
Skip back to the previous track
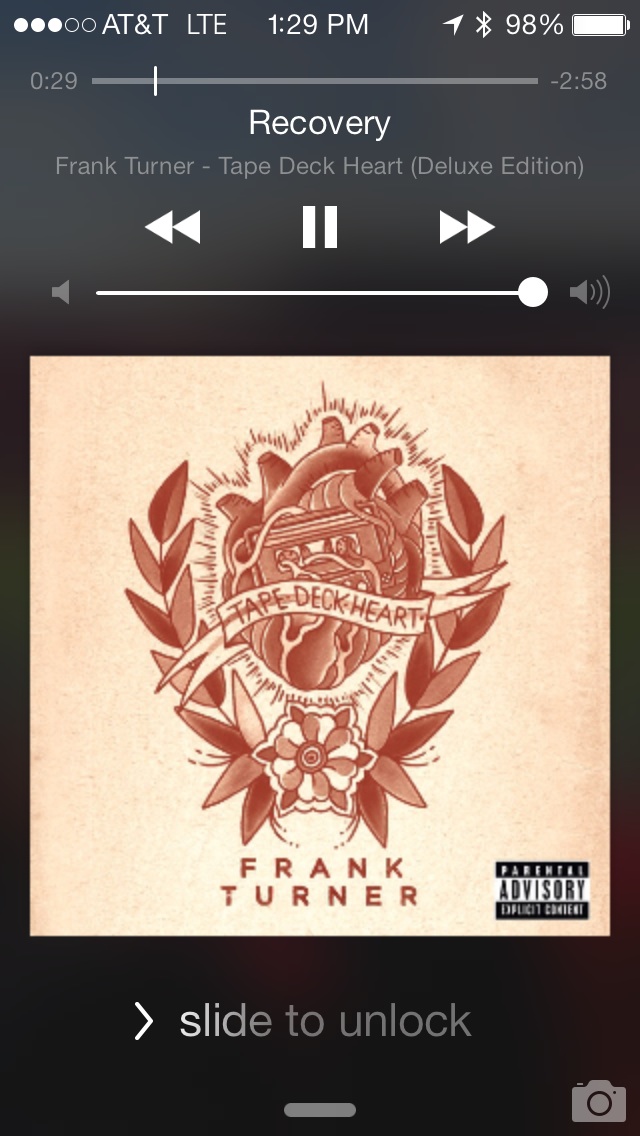pos(172,227)
